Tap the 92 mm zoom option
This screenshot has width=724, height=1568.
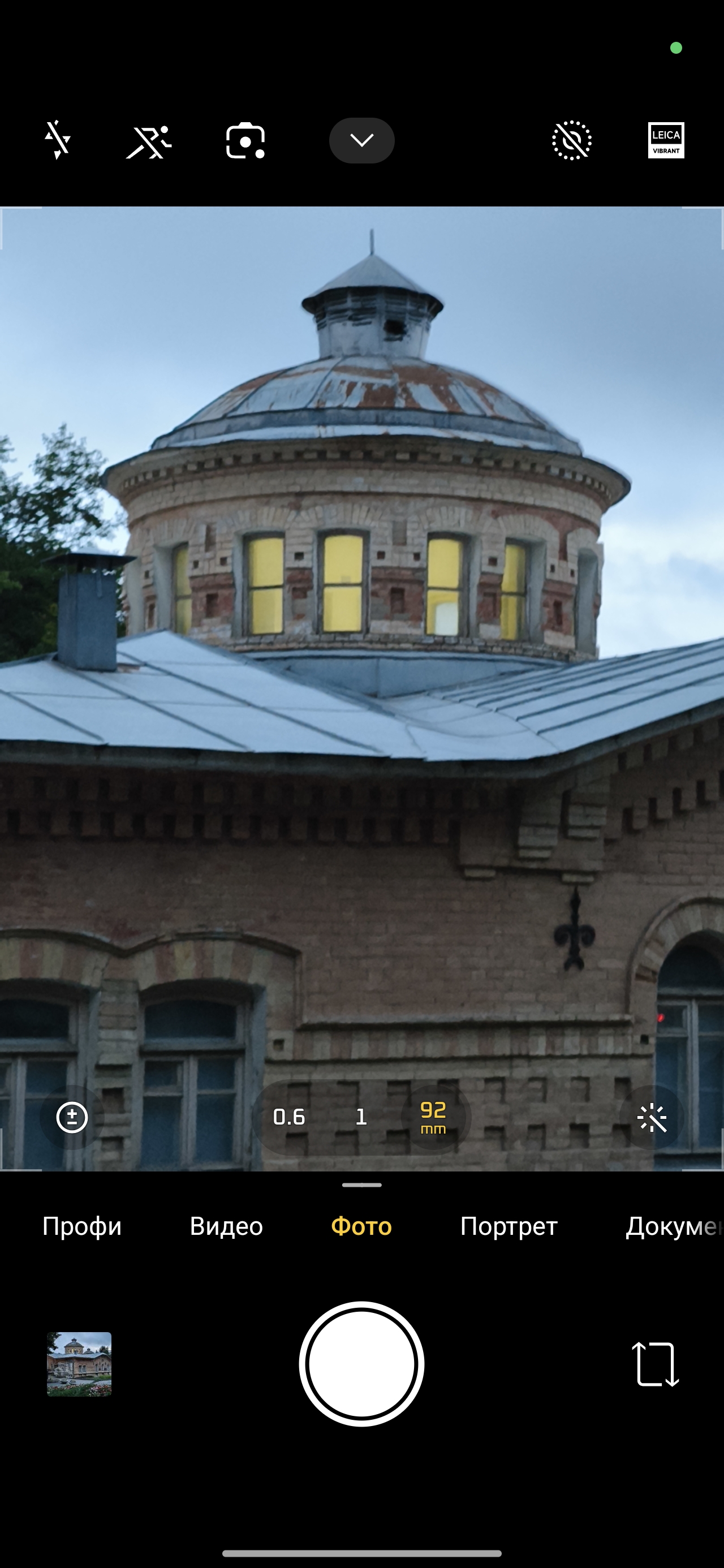(x=433, y=1118)
